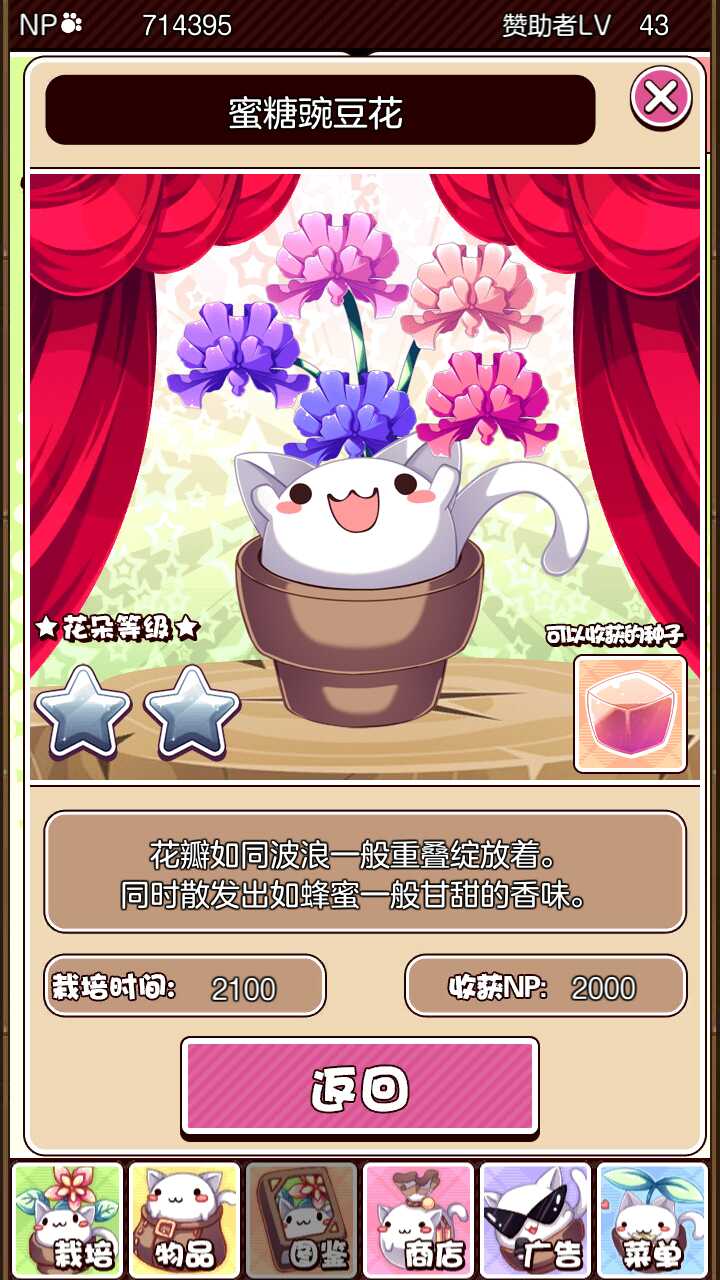Close the 蜜糖豌豆花 detail dialog
This screenshot has width=720, height=1280.
(660, 97)
